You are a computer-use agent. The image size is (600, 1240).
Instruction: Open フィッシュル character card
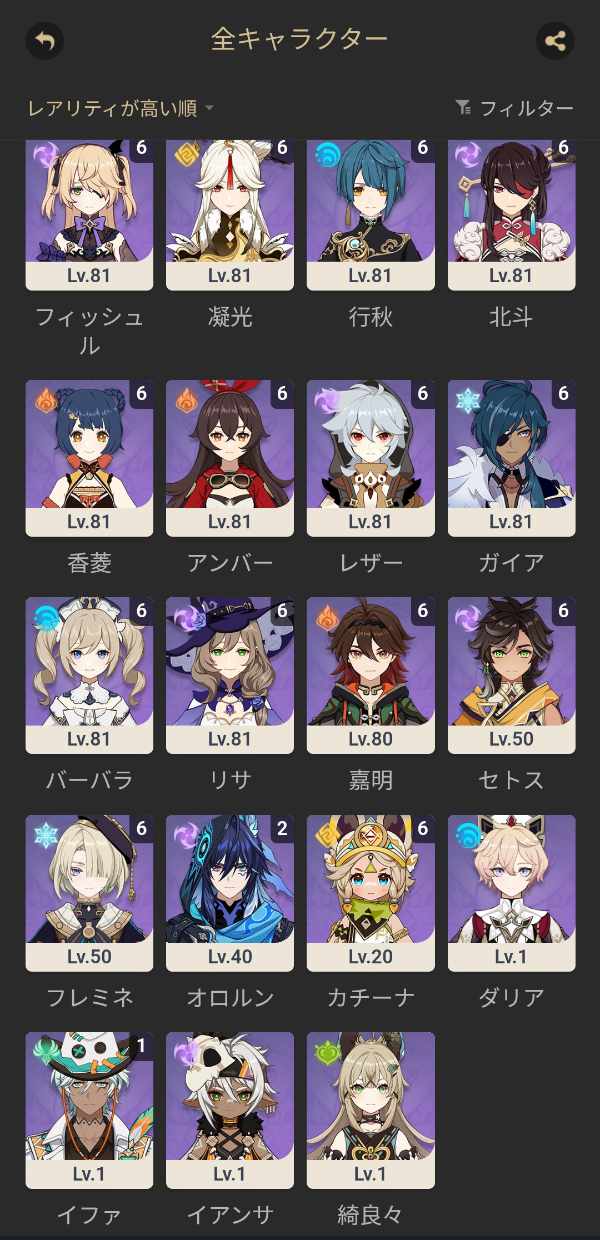point(89,213)
